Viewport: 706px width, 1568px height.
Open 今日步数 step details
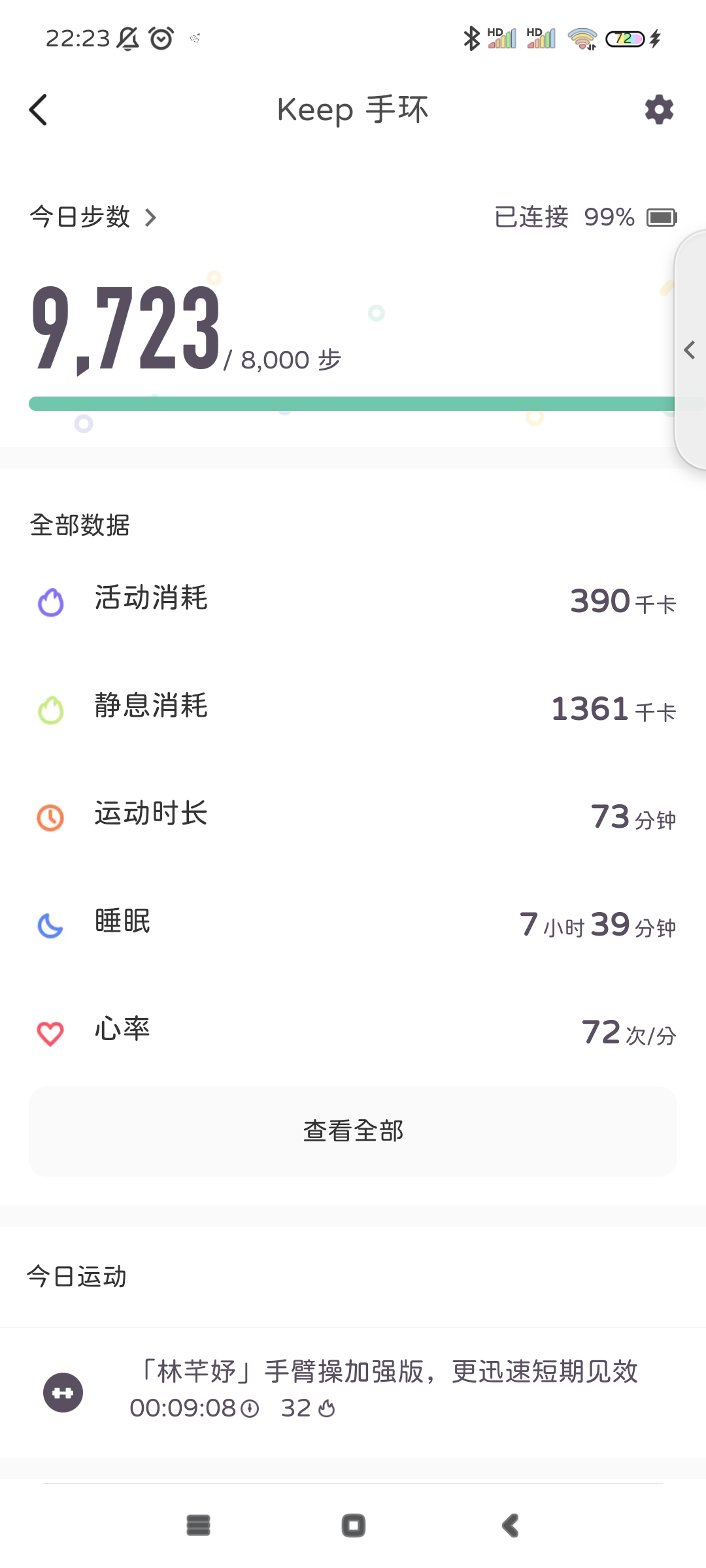point(93,217)
